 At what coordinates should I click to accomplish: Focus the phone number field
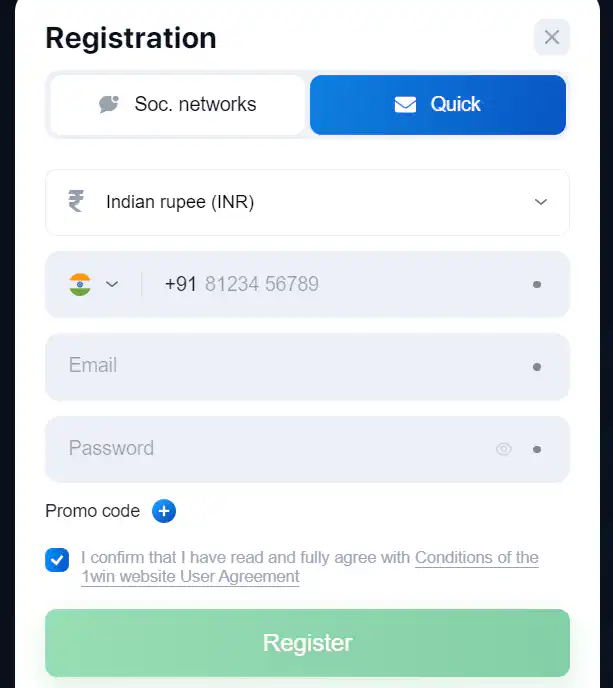[340, 284]
